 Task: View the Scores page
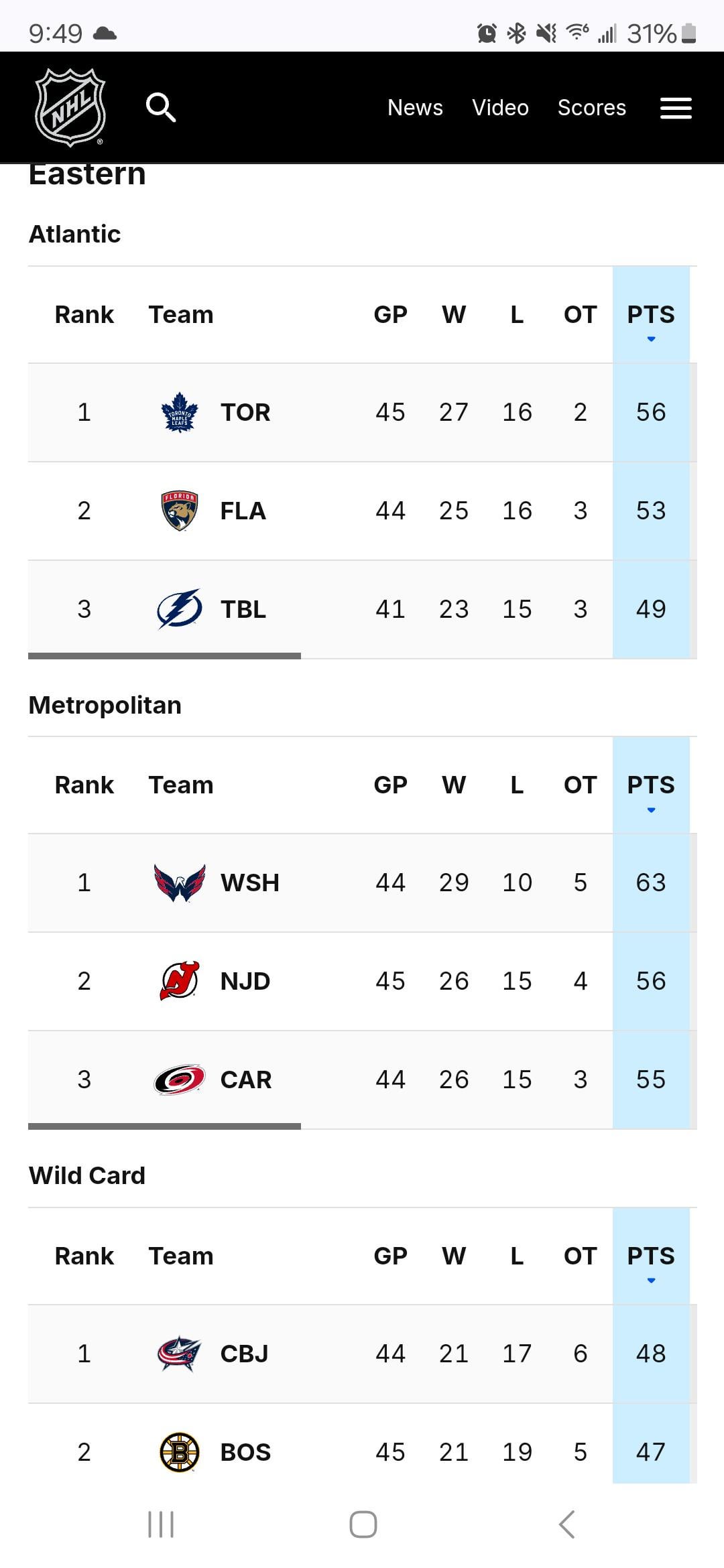coord(591,107)
